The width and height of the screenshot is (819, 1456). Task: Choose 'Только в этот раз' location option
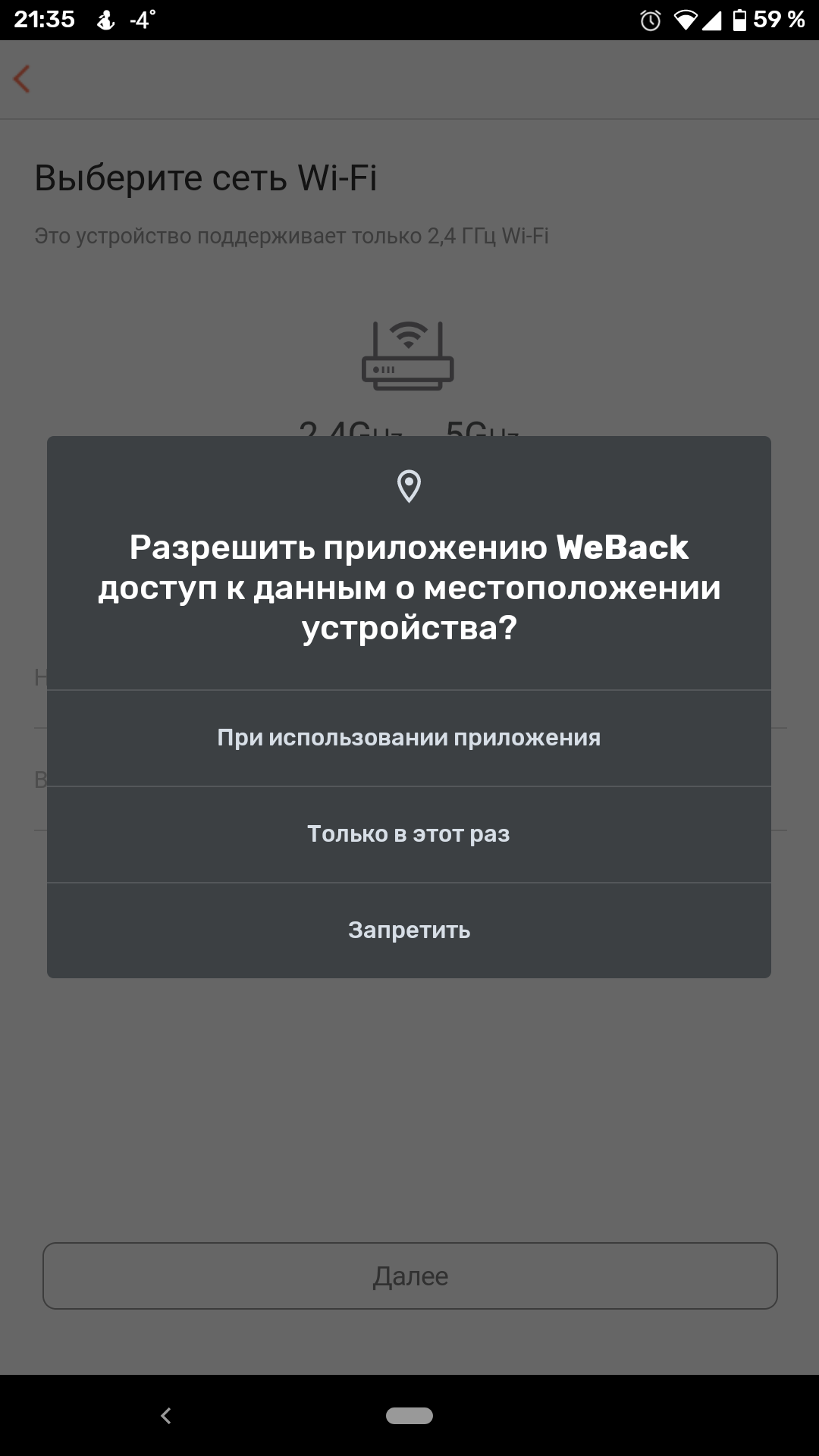click(x=409, y=834)
